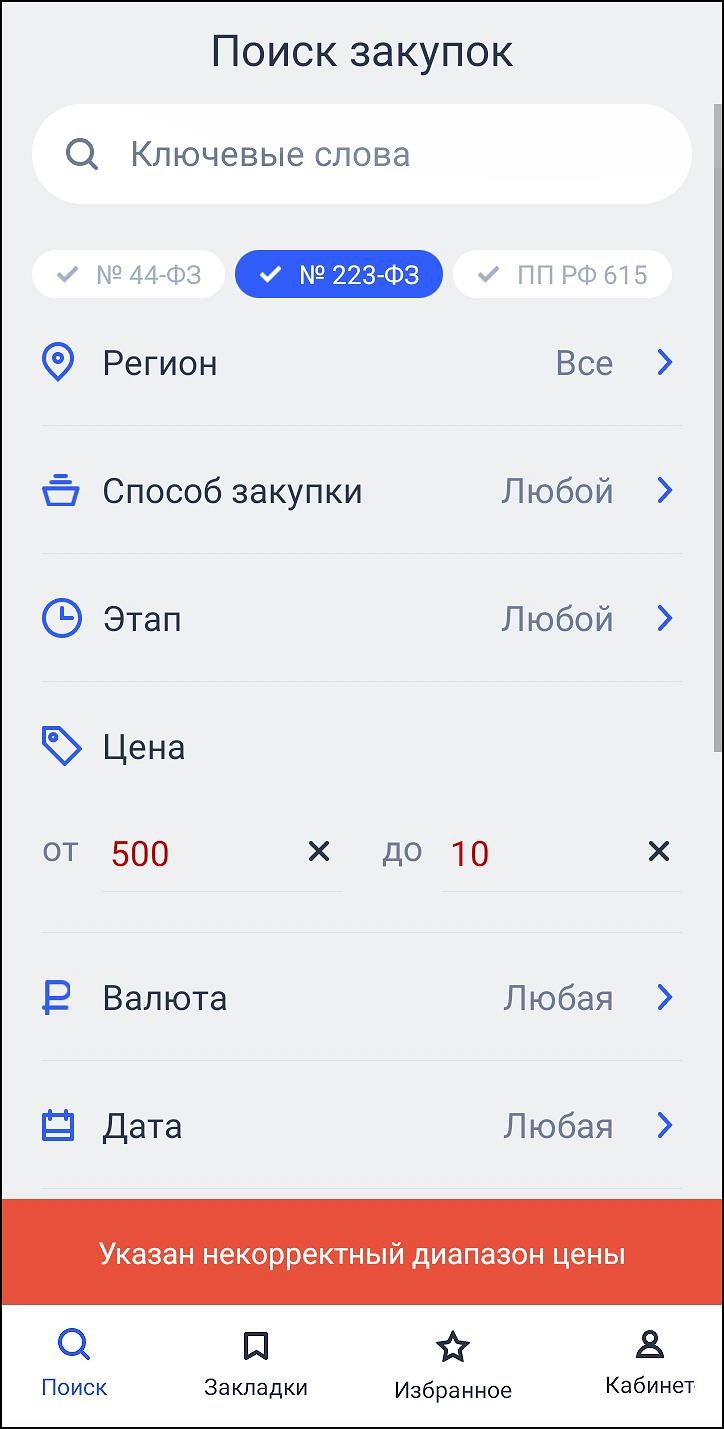Deselect the № 223-ФЗ filter chip
This screenshot has width=724, height=1429.
pyautogui.click(x=339, y=275)
